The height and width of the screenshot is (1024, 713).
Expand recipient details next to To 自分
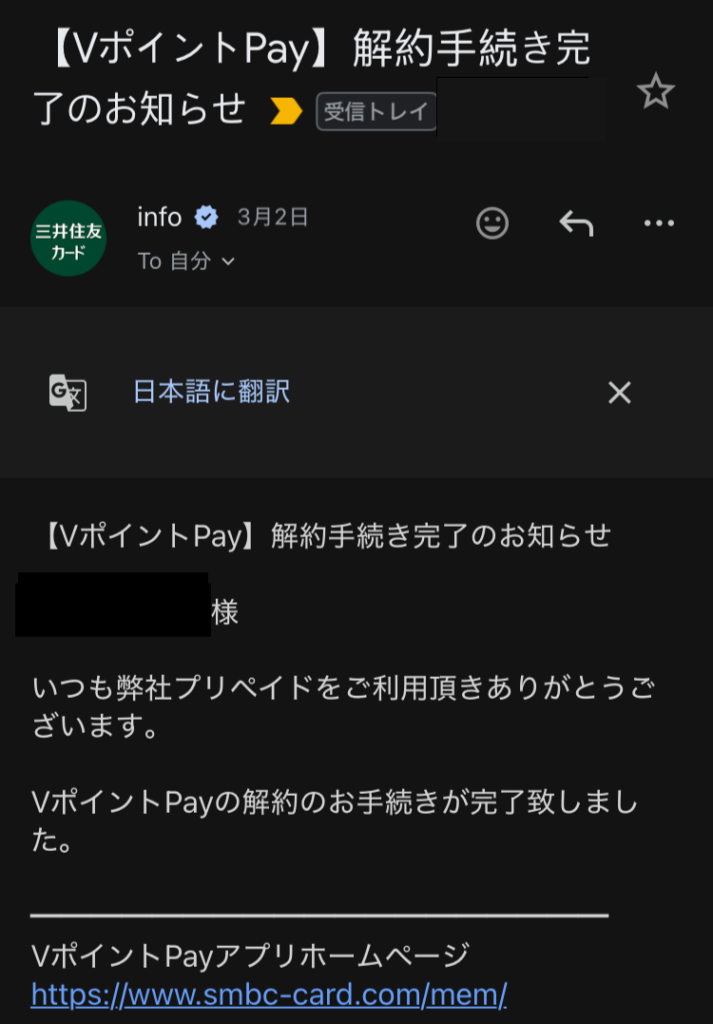coord(228,262)
